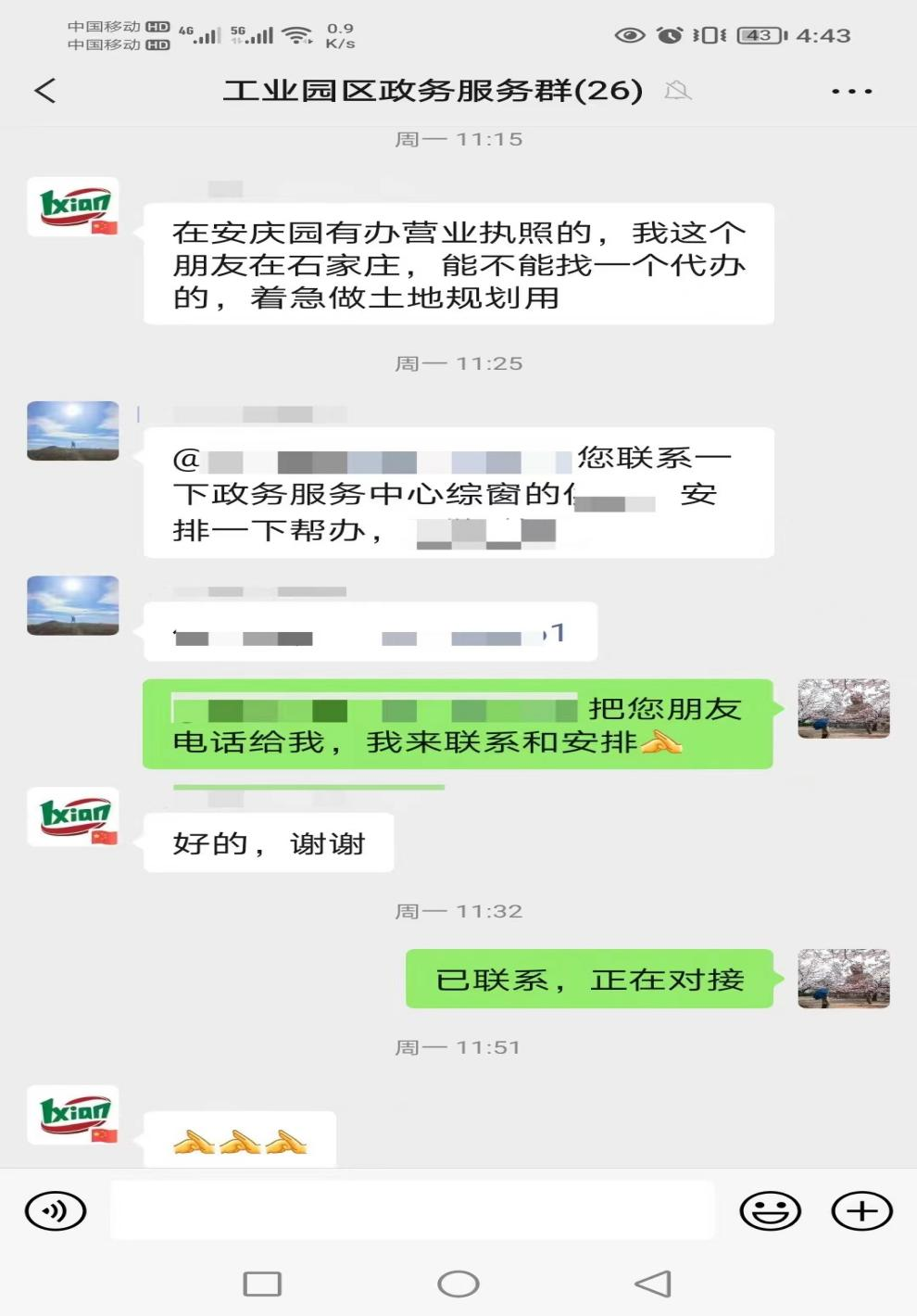Image resolution: width=917 pixels, height=1316 pixels.
Task: Open the recent apps view
Action: (x=262, y=1284)
